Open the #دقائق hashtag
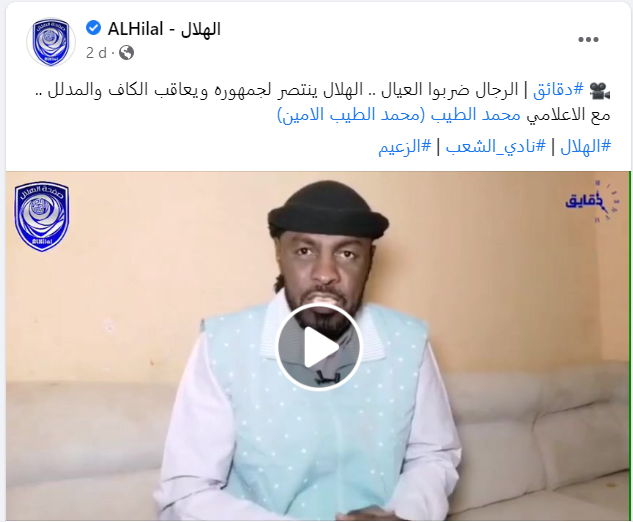633x522 pixels. pyautogui.click(x=558, y=90)
